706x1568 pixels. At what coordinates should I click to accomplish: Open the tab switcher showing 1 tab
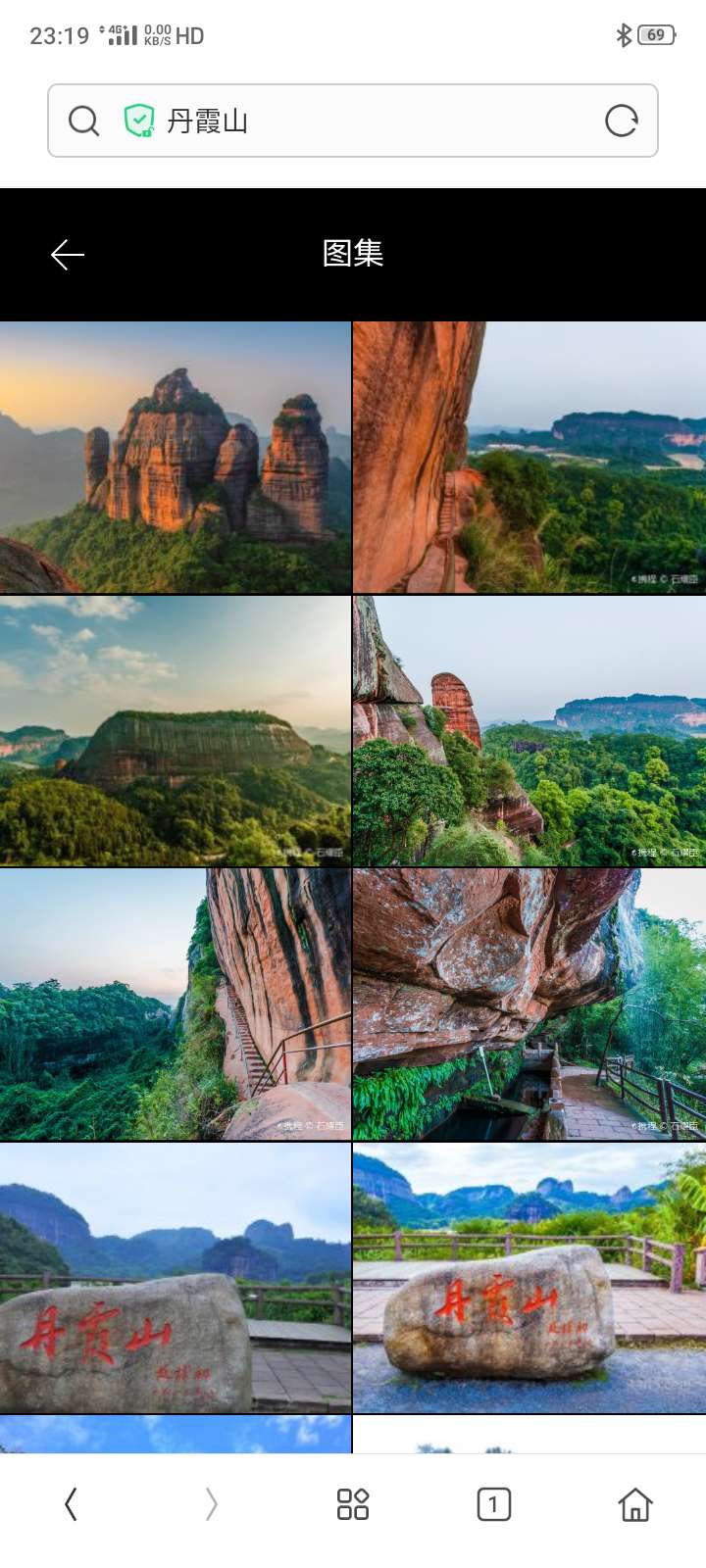[x=493, y=1503]
